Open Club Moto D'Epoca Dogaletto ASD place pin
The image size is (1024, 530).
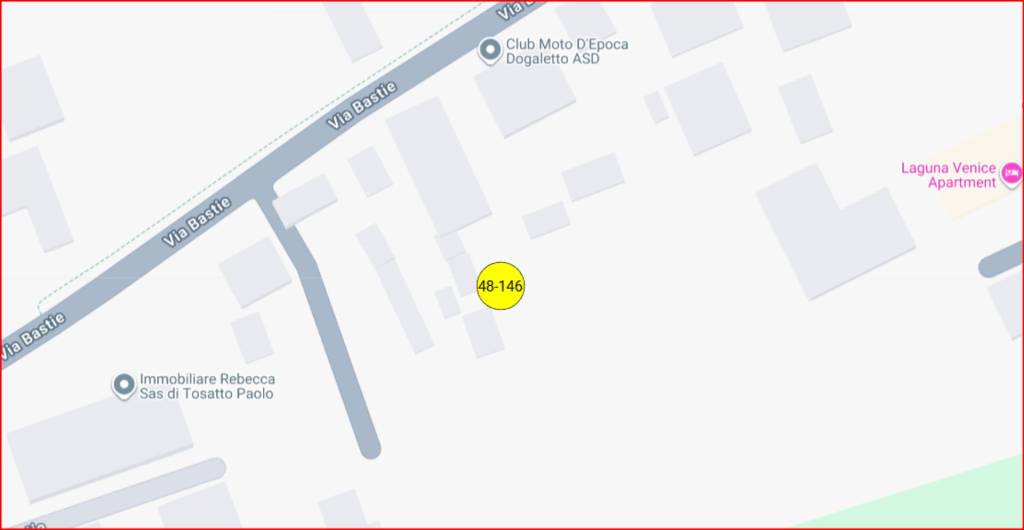click(490, 49)
